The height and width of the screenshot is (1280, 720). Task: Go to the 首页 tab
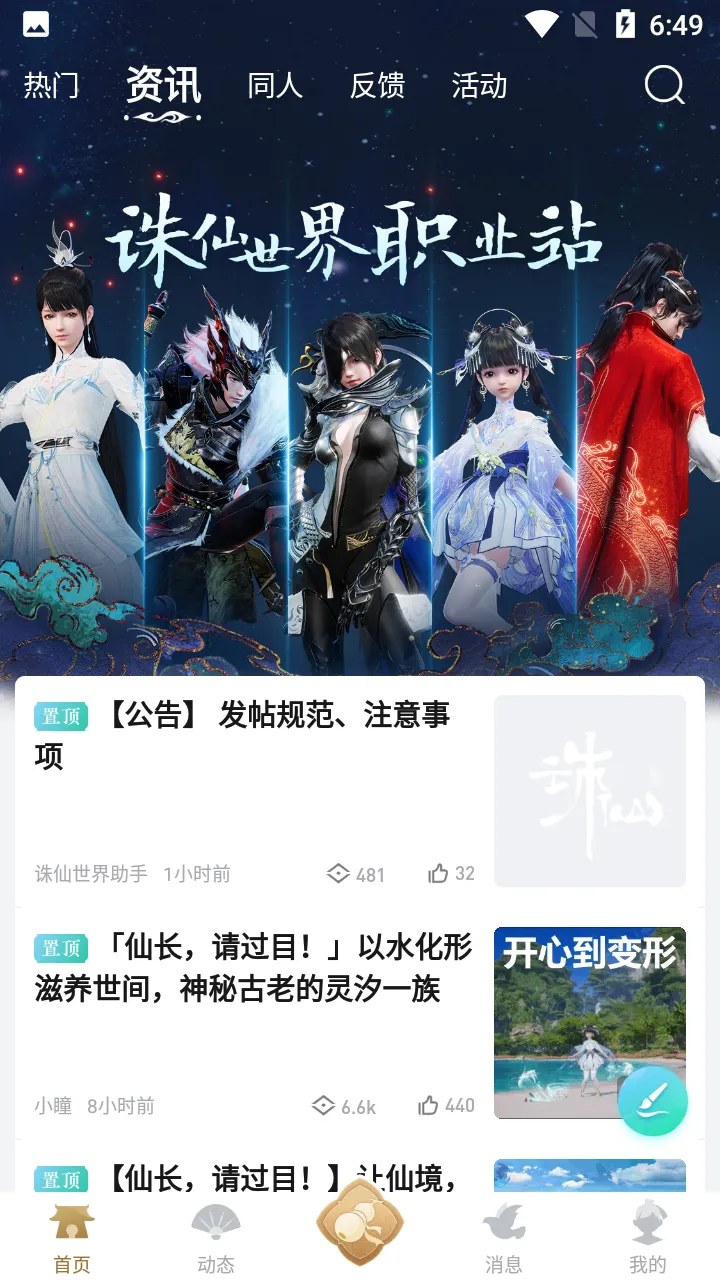point(72,1238)
